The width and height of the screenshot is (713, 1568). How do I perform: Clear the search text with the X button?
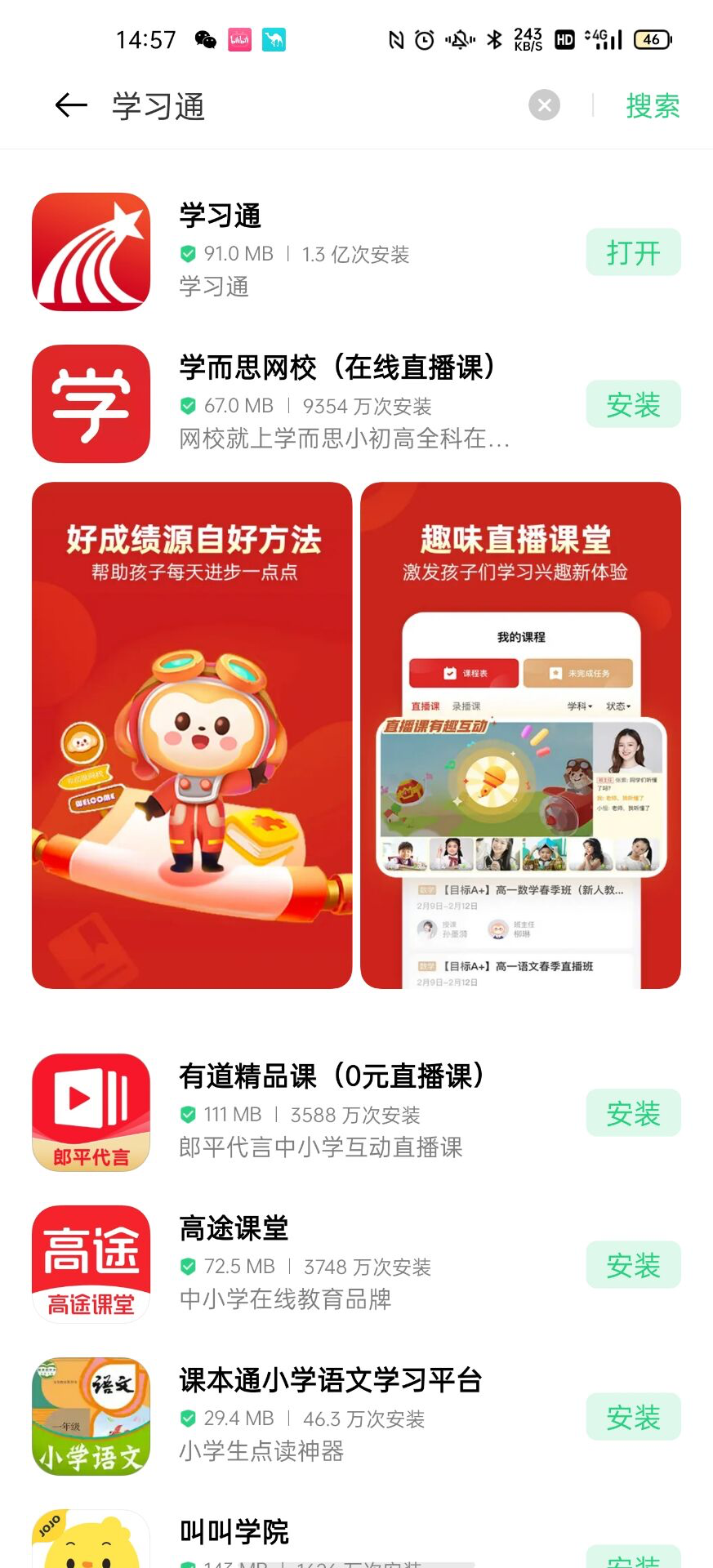pos(544,105)
